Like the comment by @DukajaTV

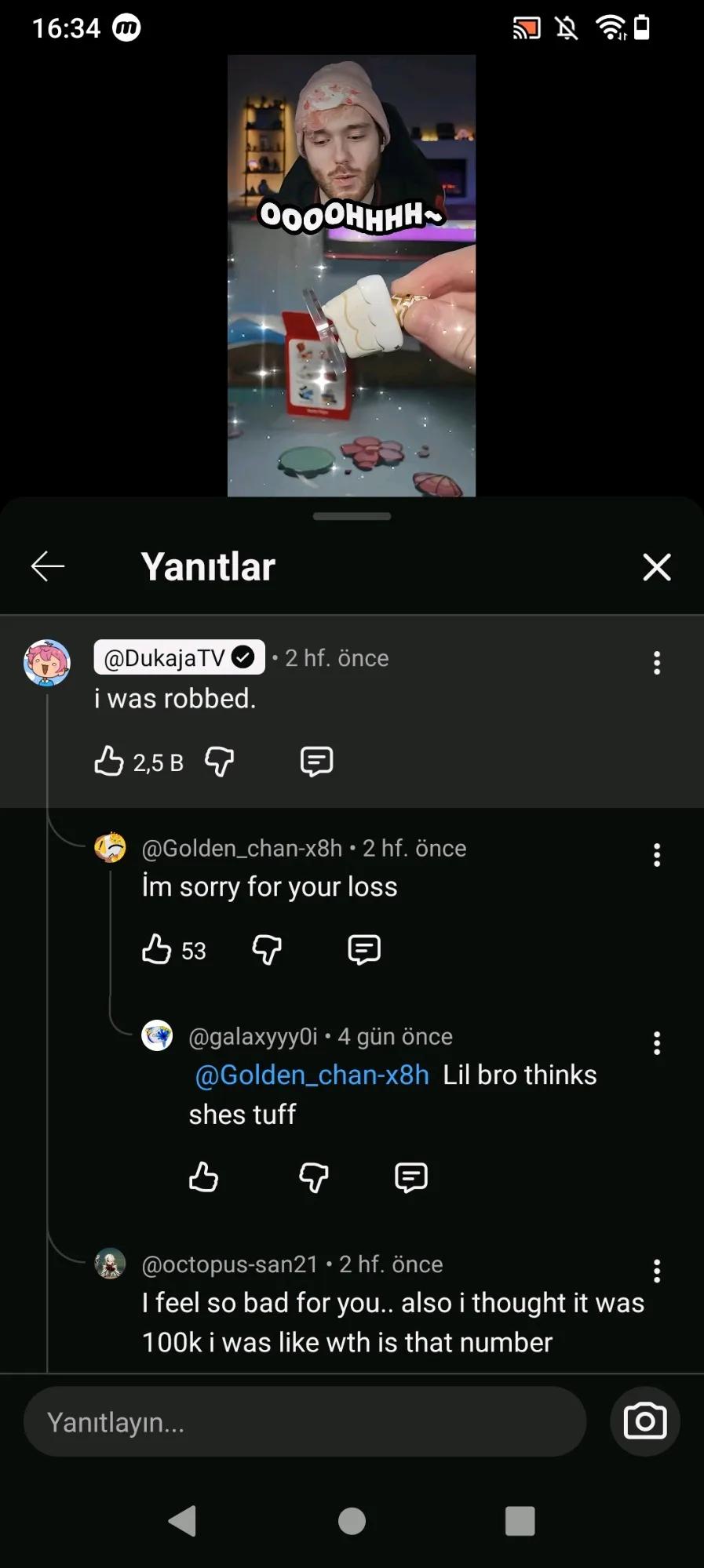click(x=109, y=761)
